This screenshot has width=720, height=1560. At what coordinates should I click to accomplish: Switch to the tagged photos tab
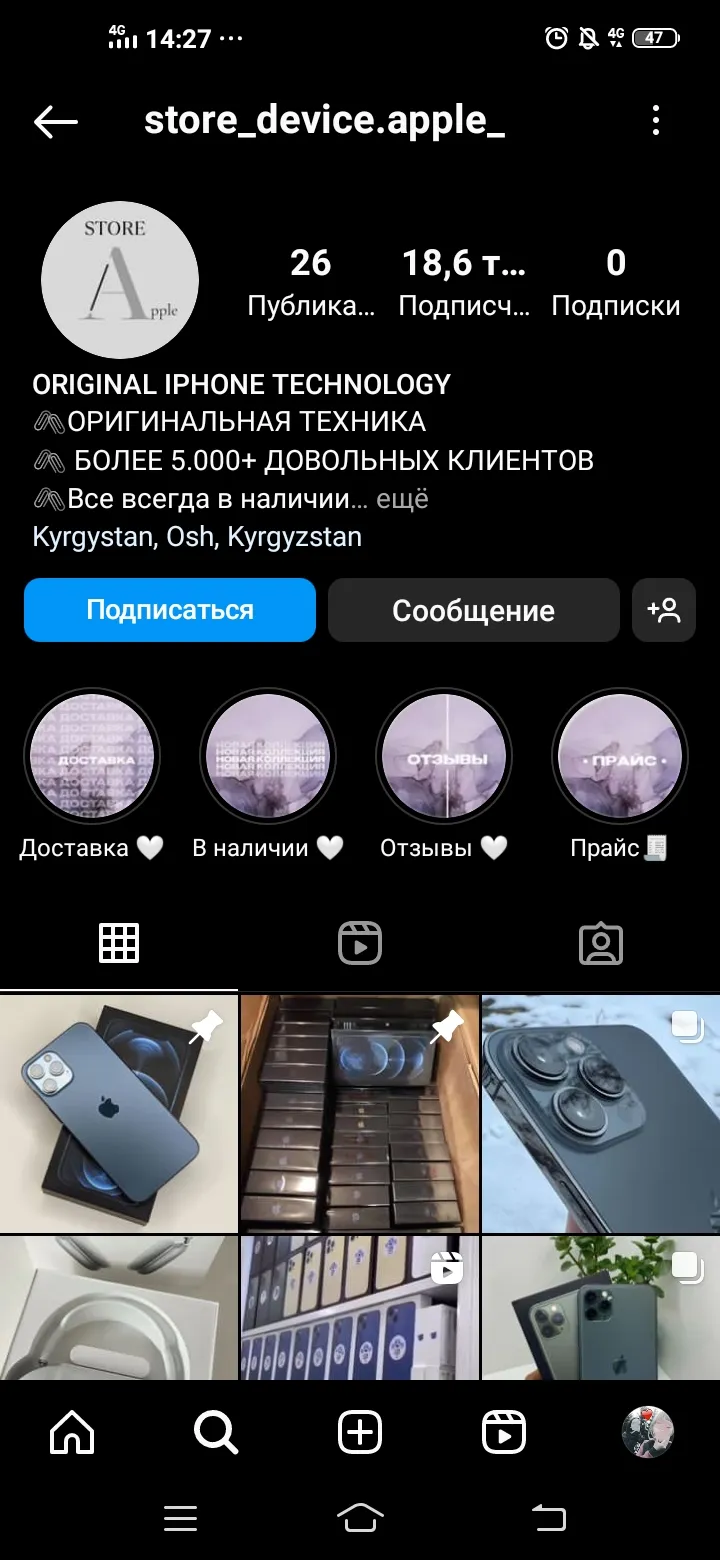(x=601, y=943)
